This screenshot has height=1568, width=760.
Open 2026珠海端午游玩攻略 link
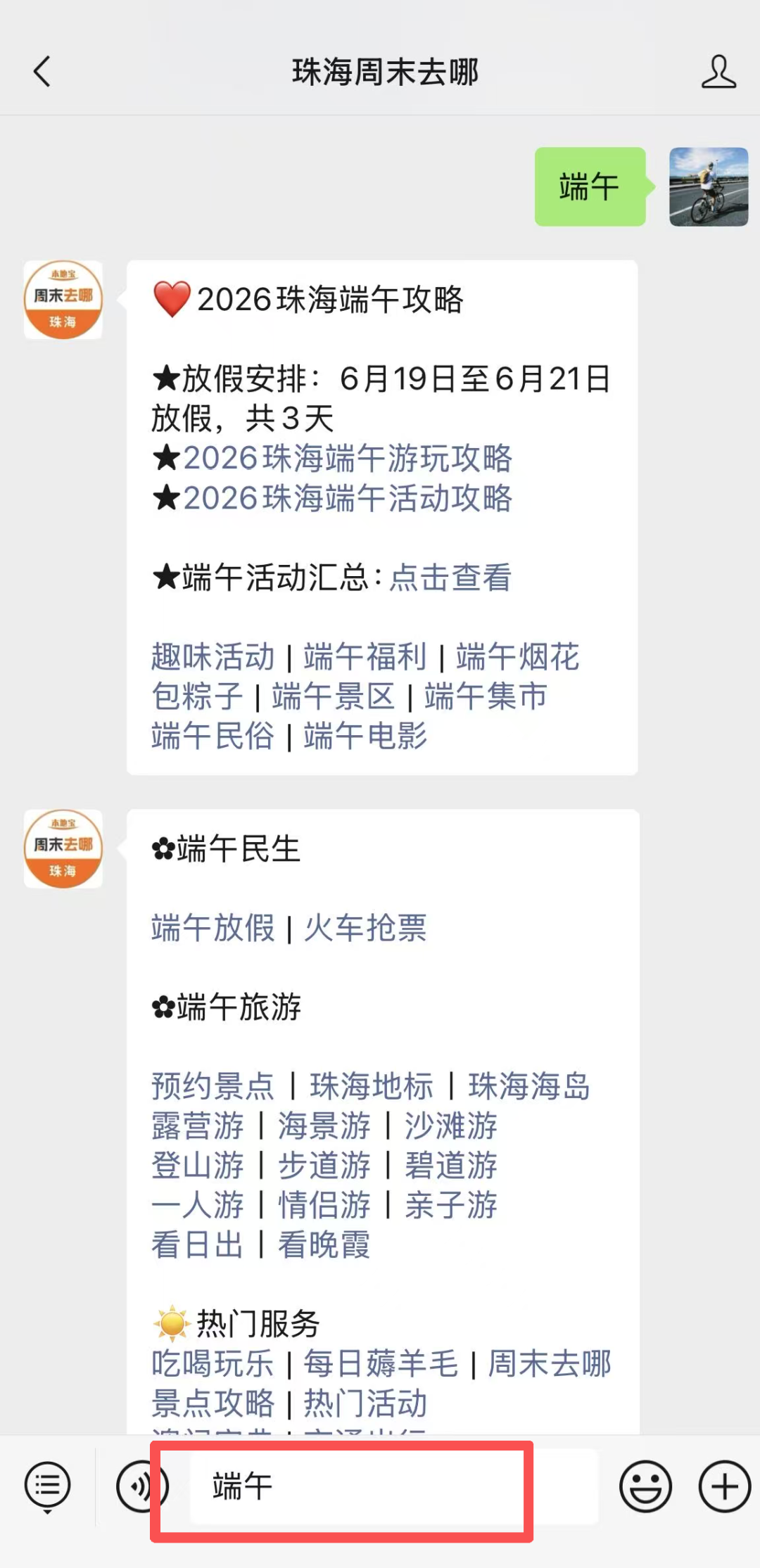pyautogui.click(x=348, y=459)
